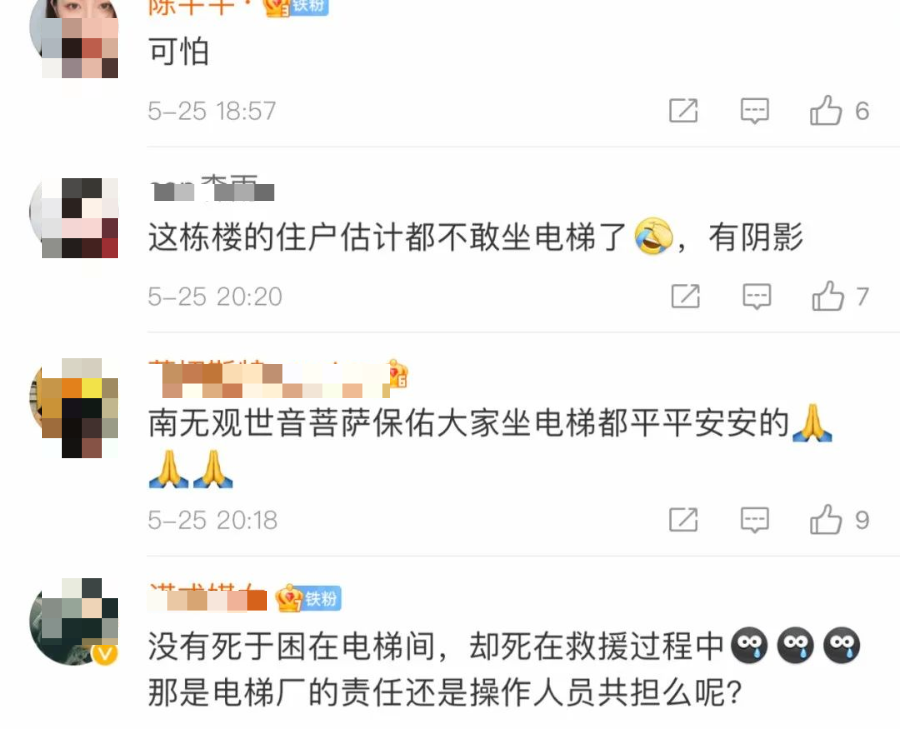Like the comment about residents avoiding elevator

coord(828,296)
